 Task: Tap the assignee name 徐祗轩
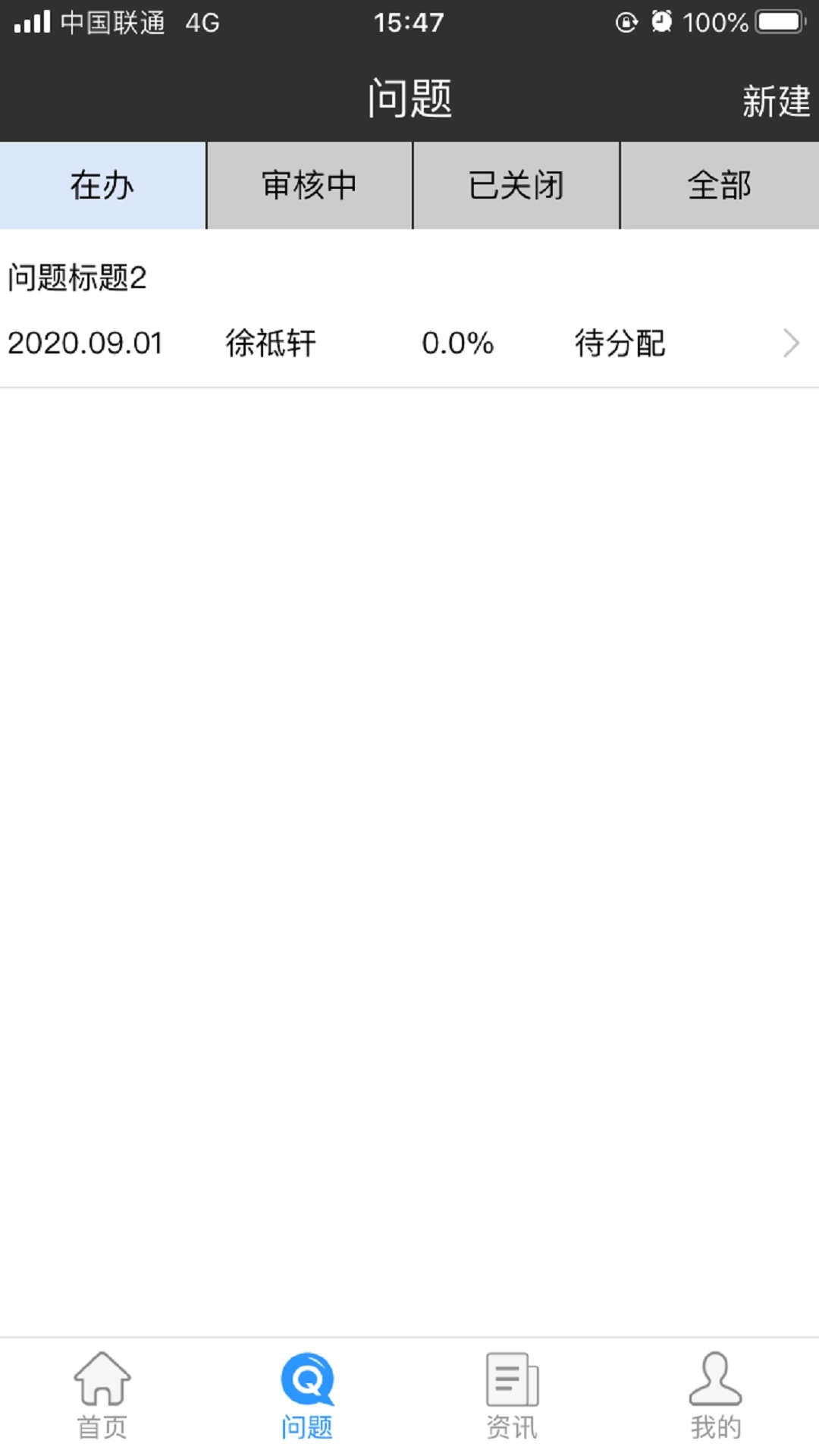(x=269, y=343)
